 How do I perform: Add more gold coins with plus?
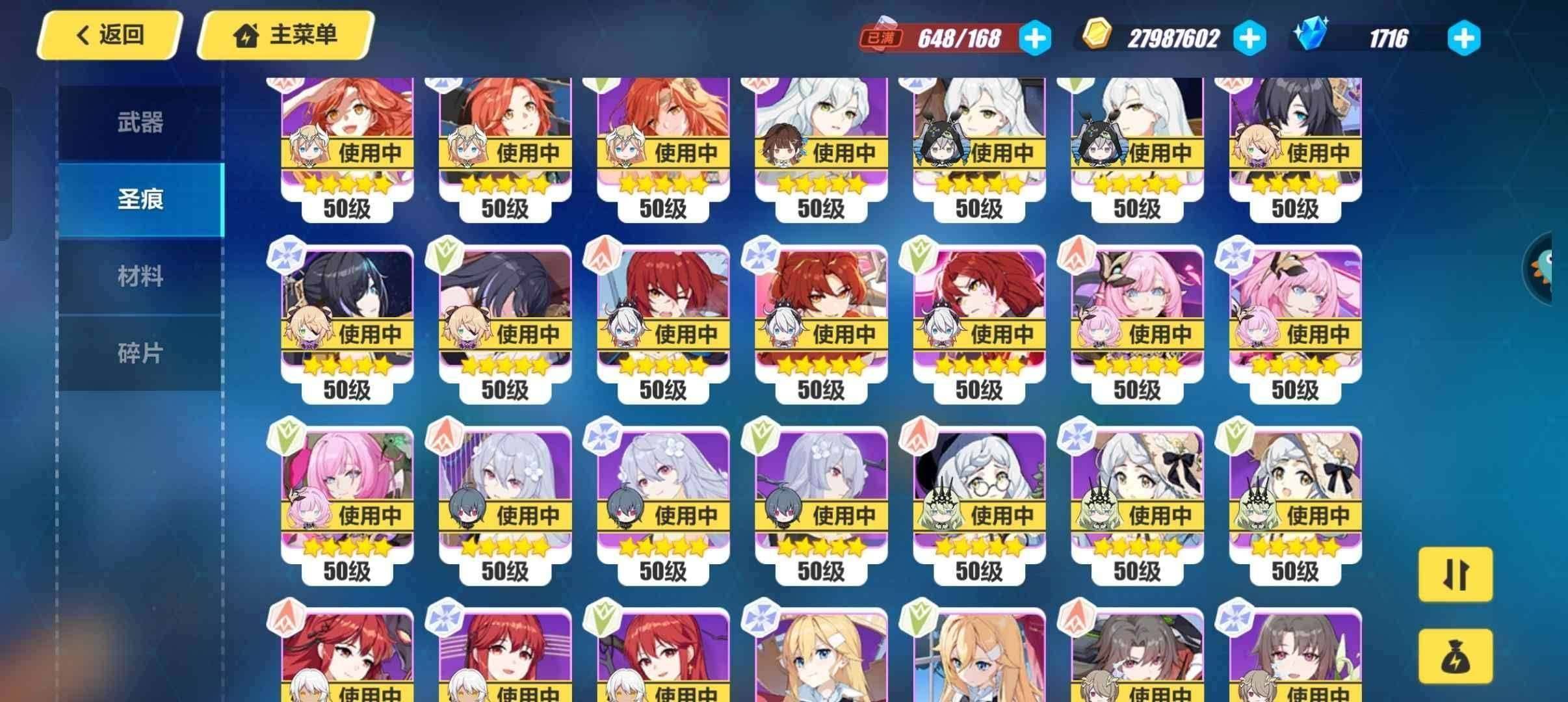[1249, 38]
